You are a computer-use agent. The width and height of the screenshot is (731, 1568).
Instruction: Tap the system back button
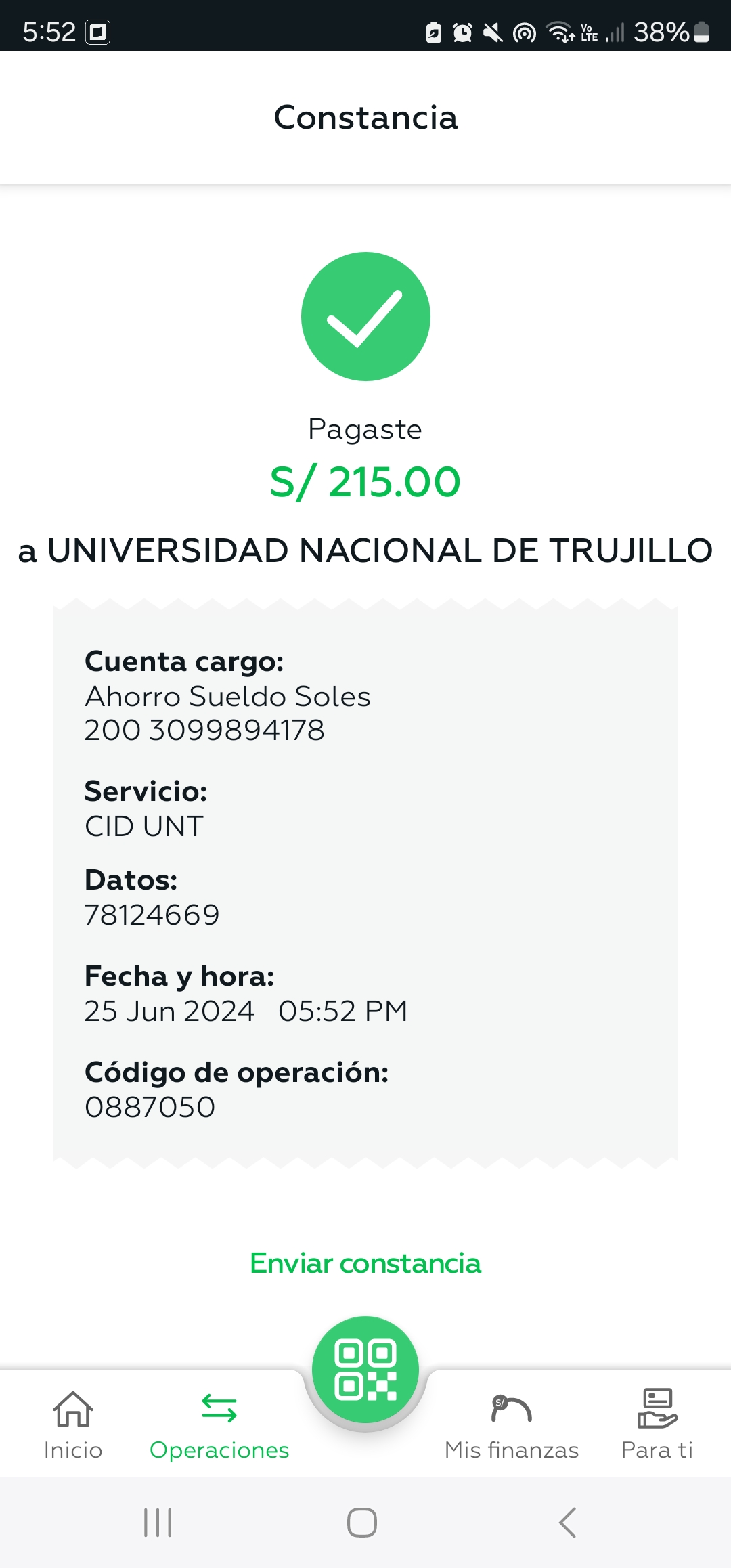coord(568,1523)
